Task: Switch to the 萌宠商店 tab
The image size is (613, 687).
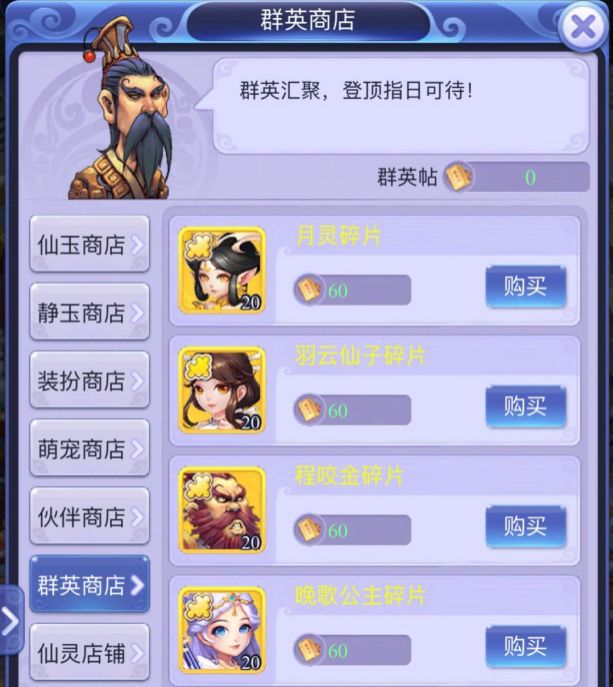Action: pos(89,448)
